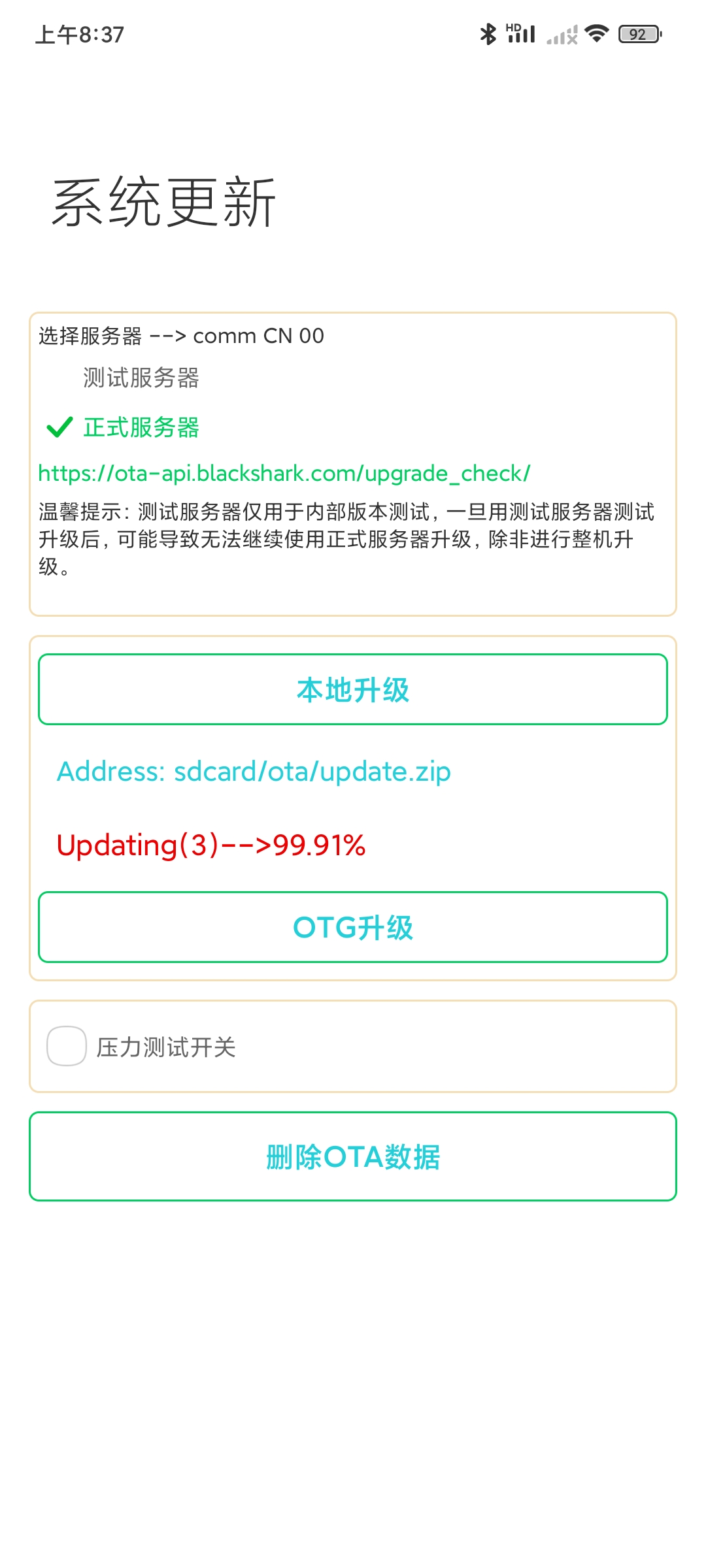Tap 删除OTA数据 to delete OTA data

coord(353,1156)
